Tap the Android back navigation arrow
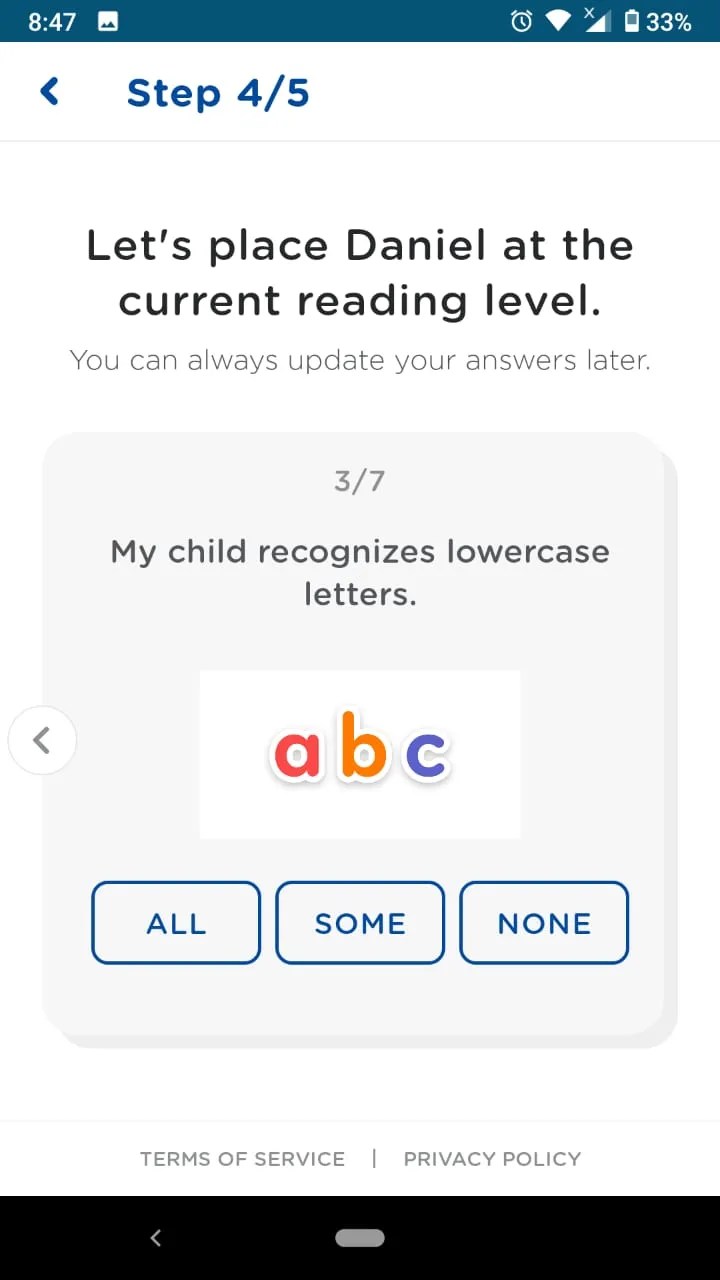The height and width of the screenshot is (1280, 720). coord(155,1237)
